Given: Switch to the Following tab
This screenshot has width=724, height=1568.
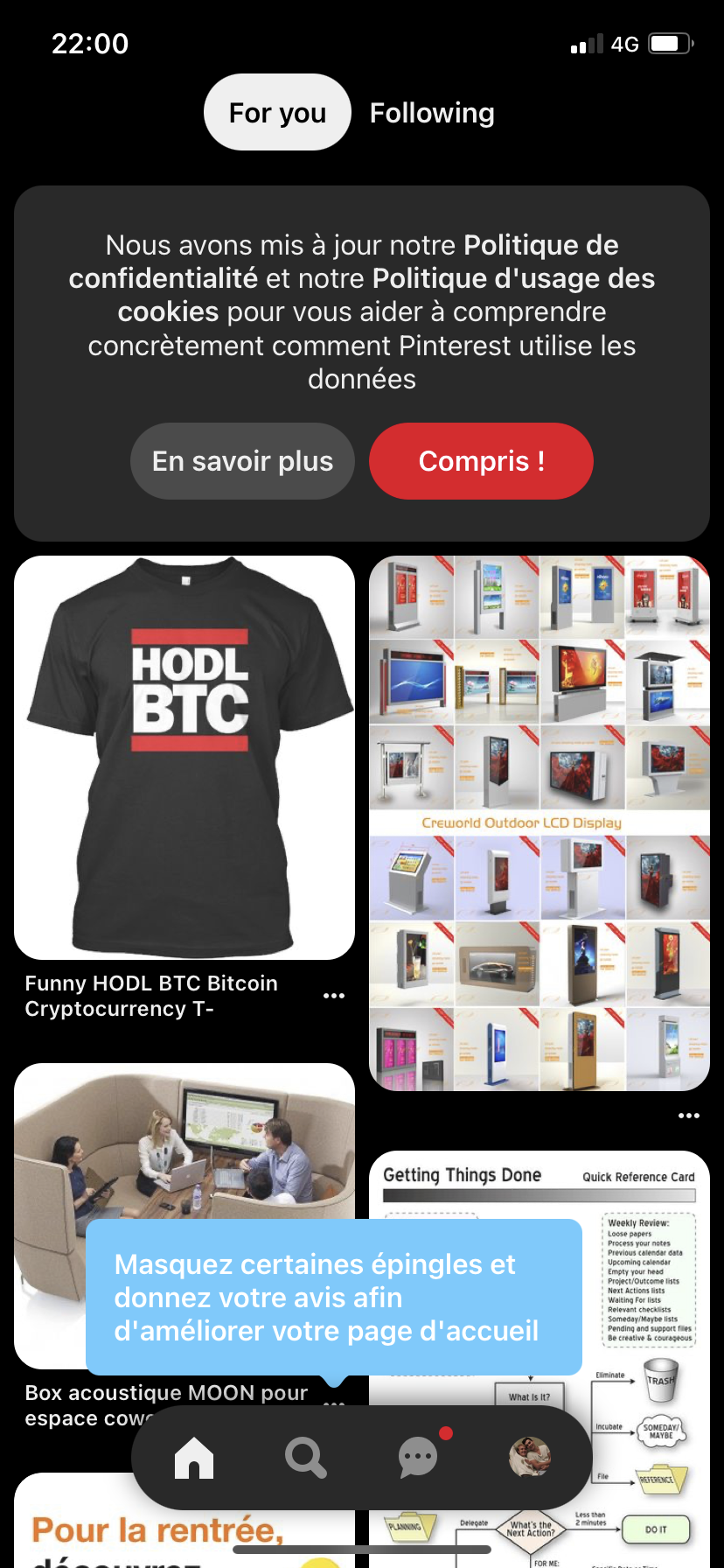Looking at the screenshot, I should (x=432, y=112).
